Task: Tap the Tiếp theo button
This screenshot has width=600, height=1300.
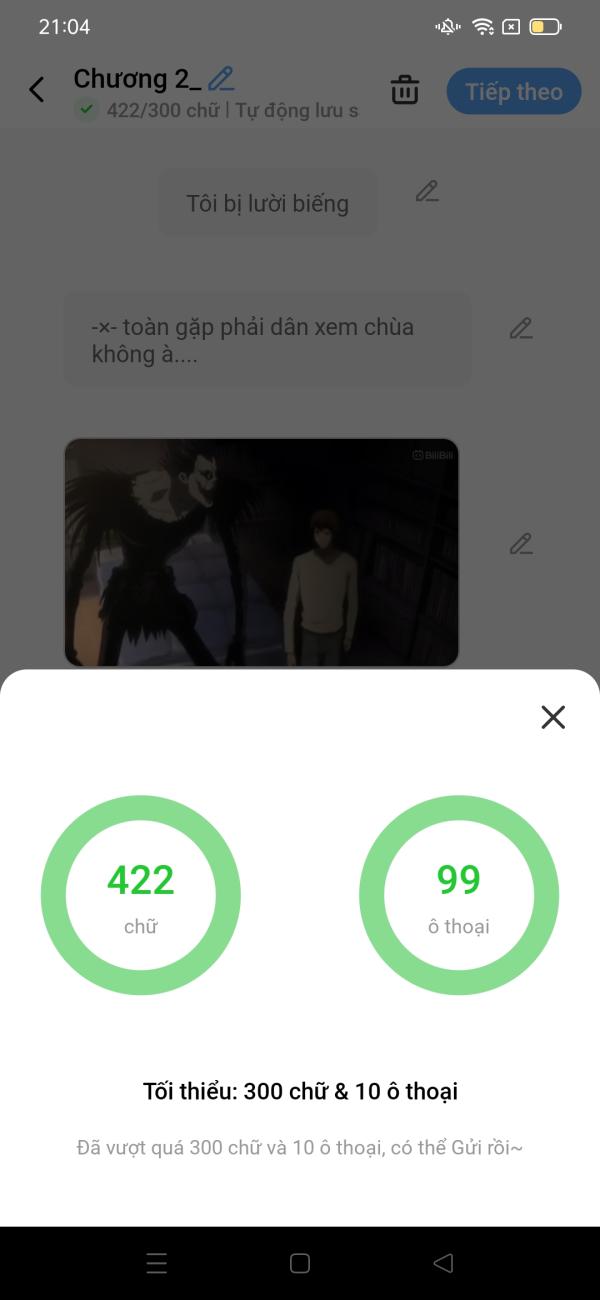Action: coord(514,92)
